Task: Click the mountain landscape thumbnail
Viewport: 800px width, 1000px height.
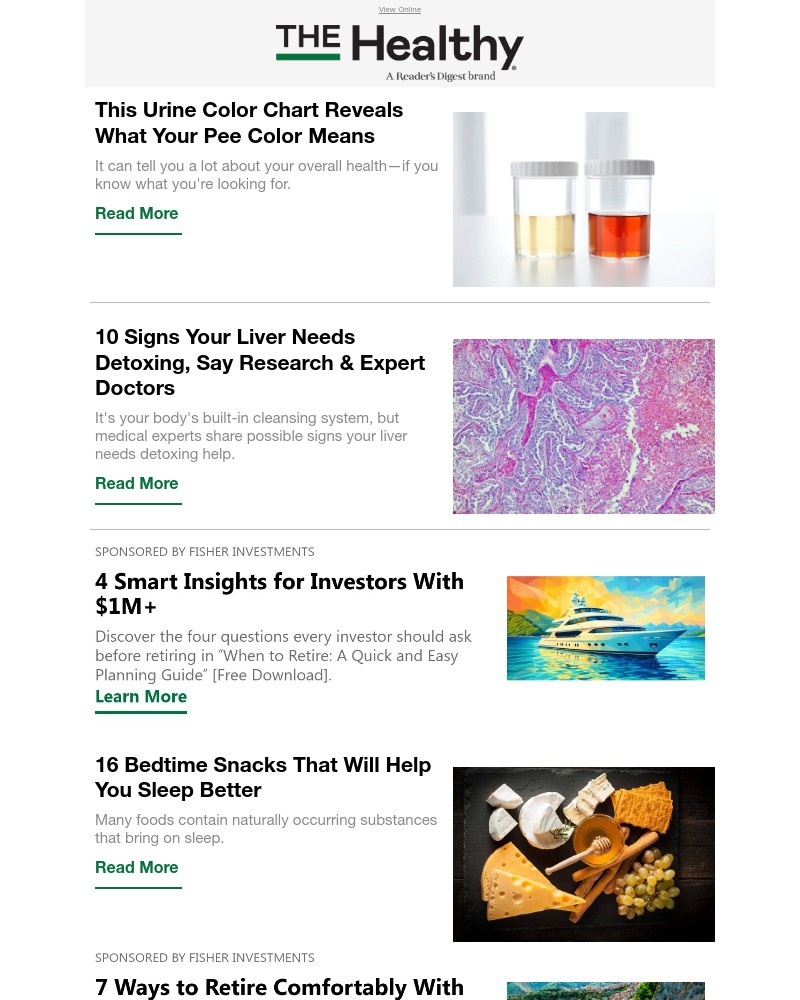Action: 605,991
